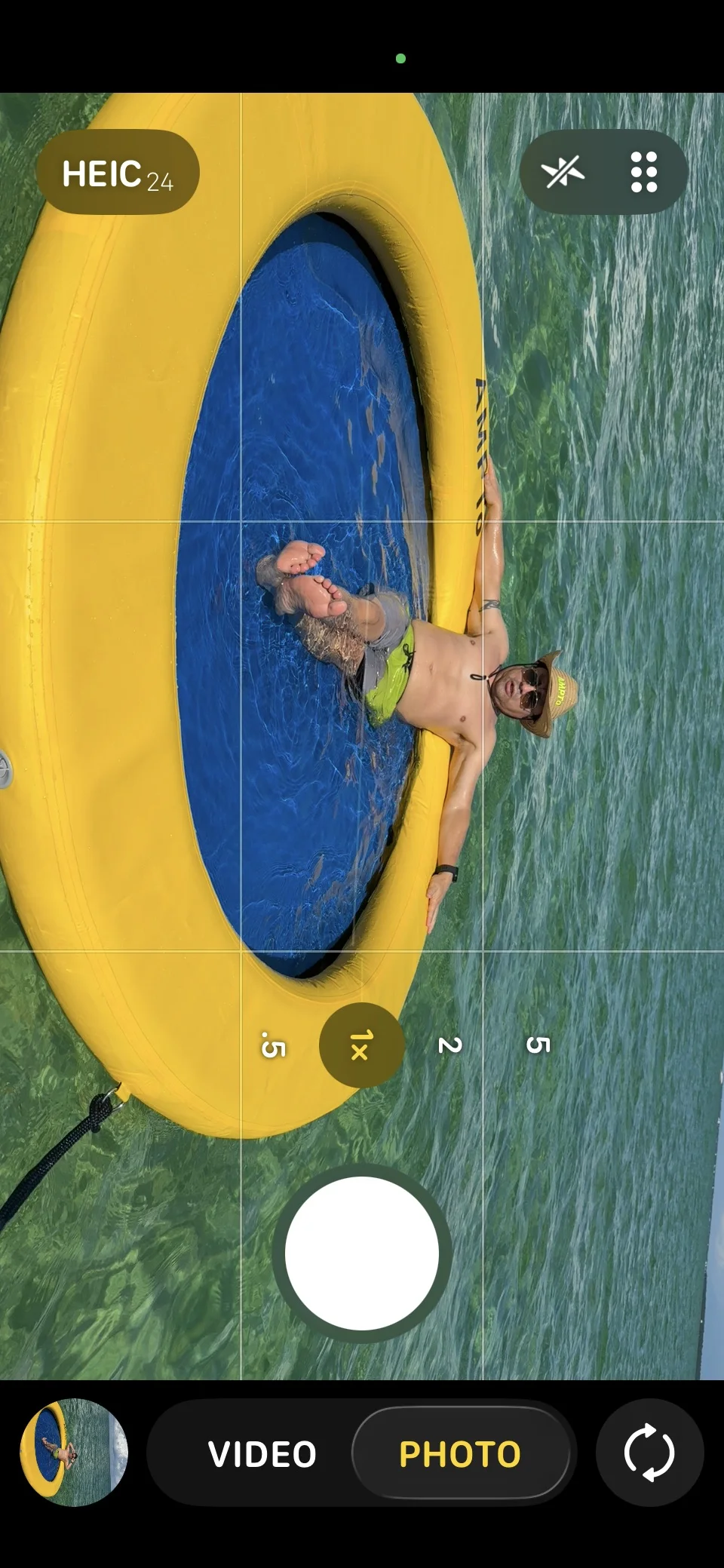Screen dimensions: 724x1568
Task: Open the camera controls grid menu
Action: point(643,172)
